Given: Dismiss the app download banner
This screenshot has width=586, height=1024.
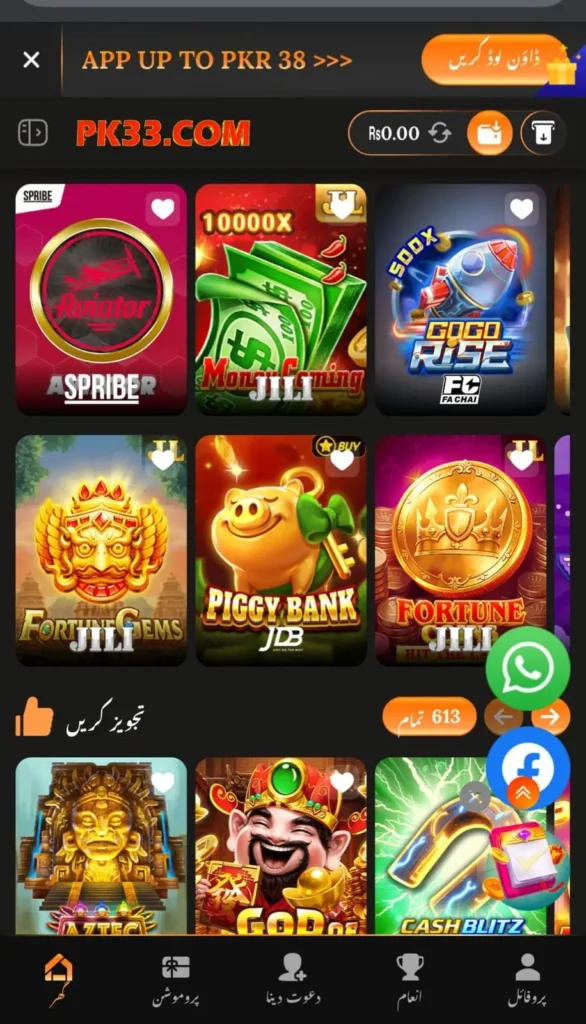Looking at the screenshot, I should click(31, 60).
